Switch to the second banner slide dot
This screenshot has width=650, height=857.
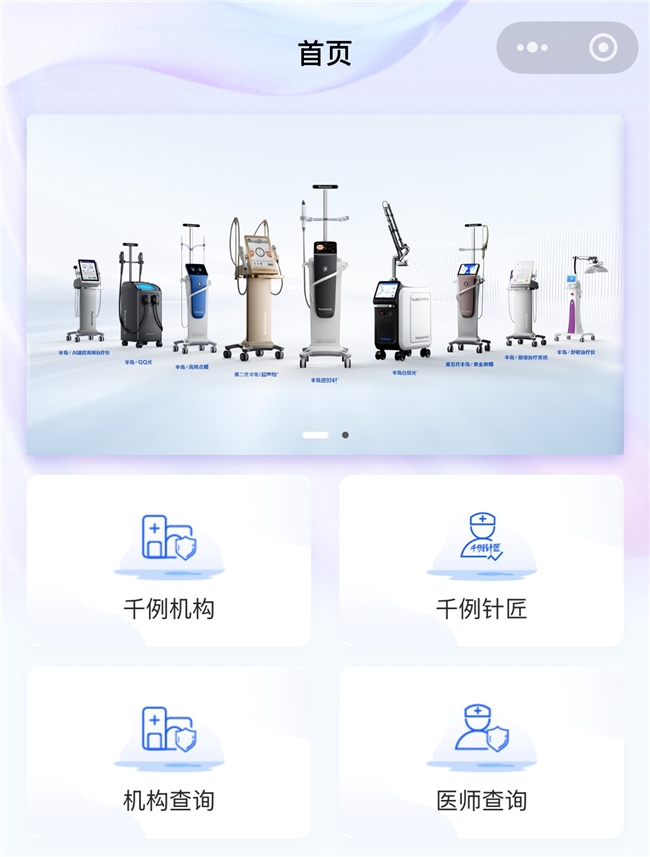[x=345, y=435]
